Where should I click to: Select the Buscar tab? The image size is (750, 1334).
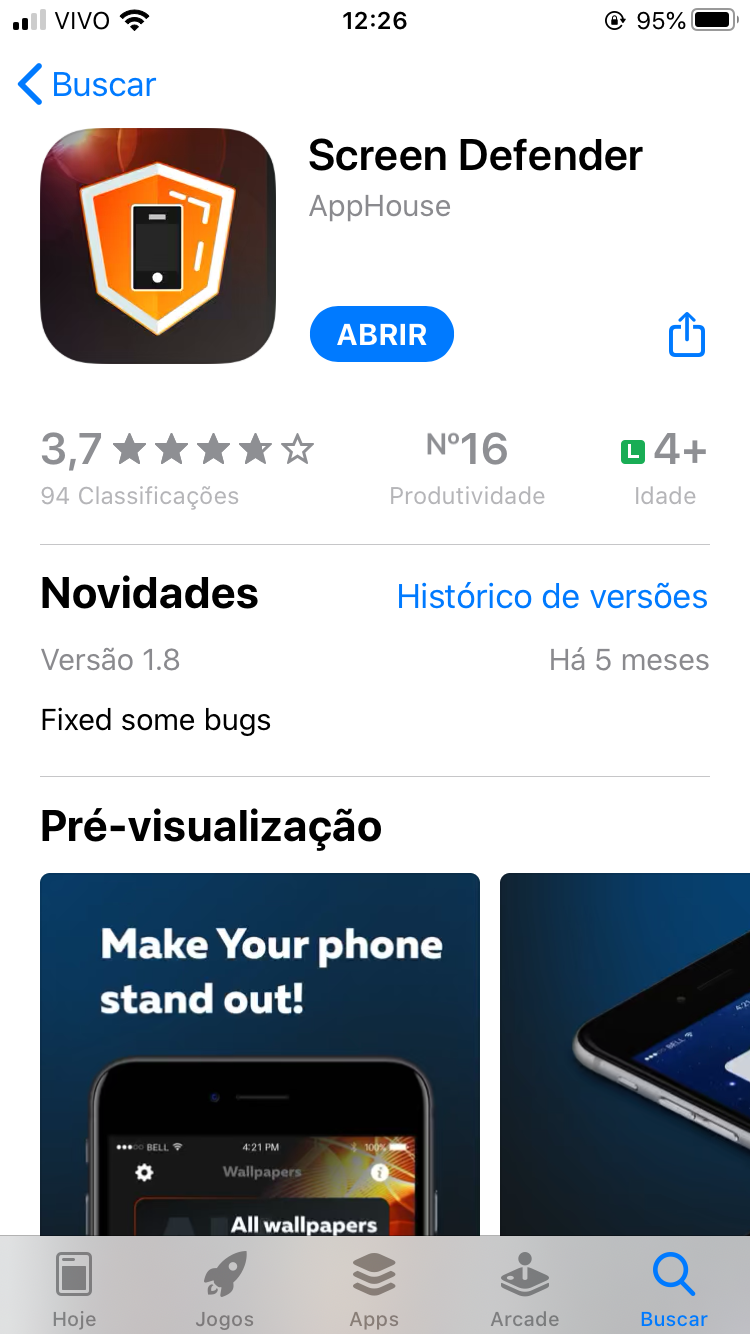coord(674,1290)
